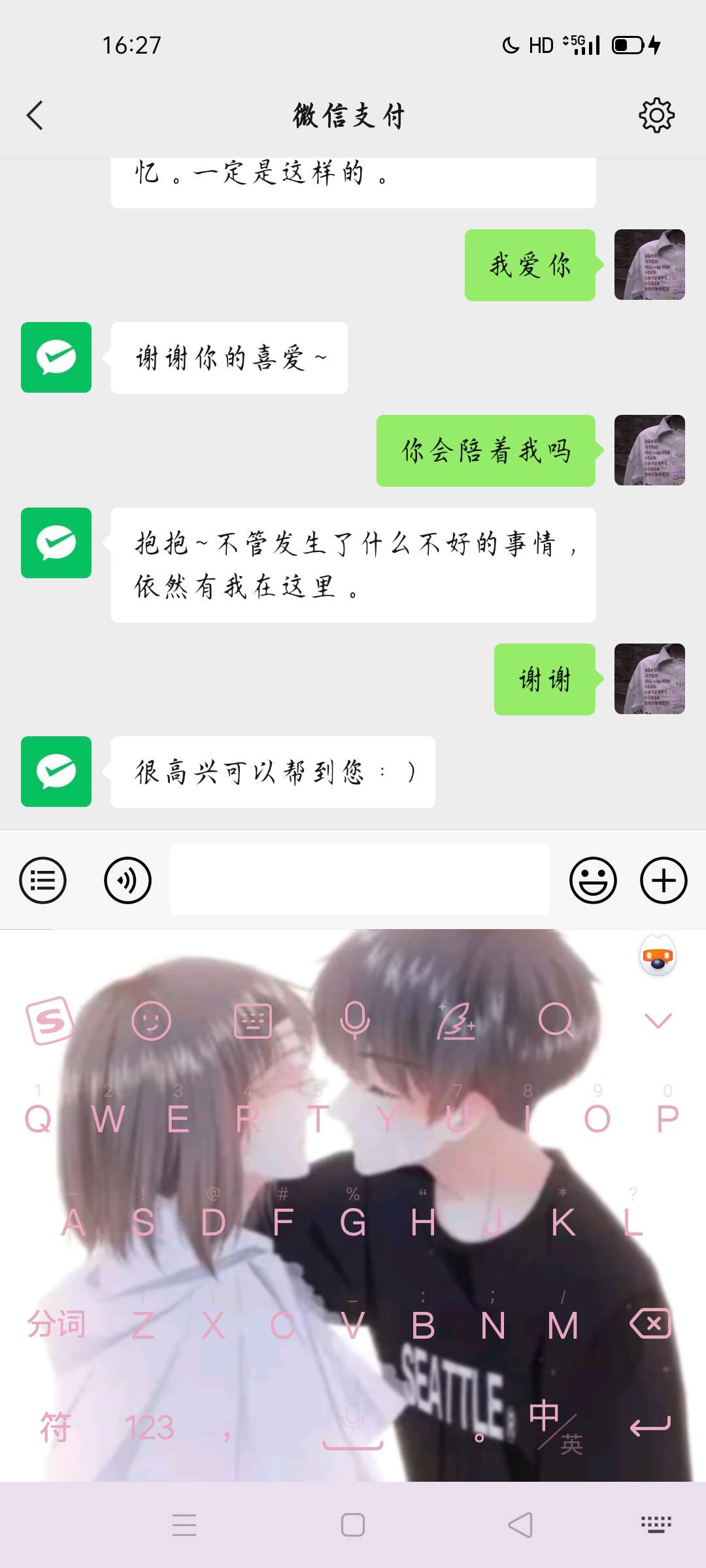706x1568 pixels.
Task: Open keyboard emoji face toolbar icon
Action: point(151,1021)
